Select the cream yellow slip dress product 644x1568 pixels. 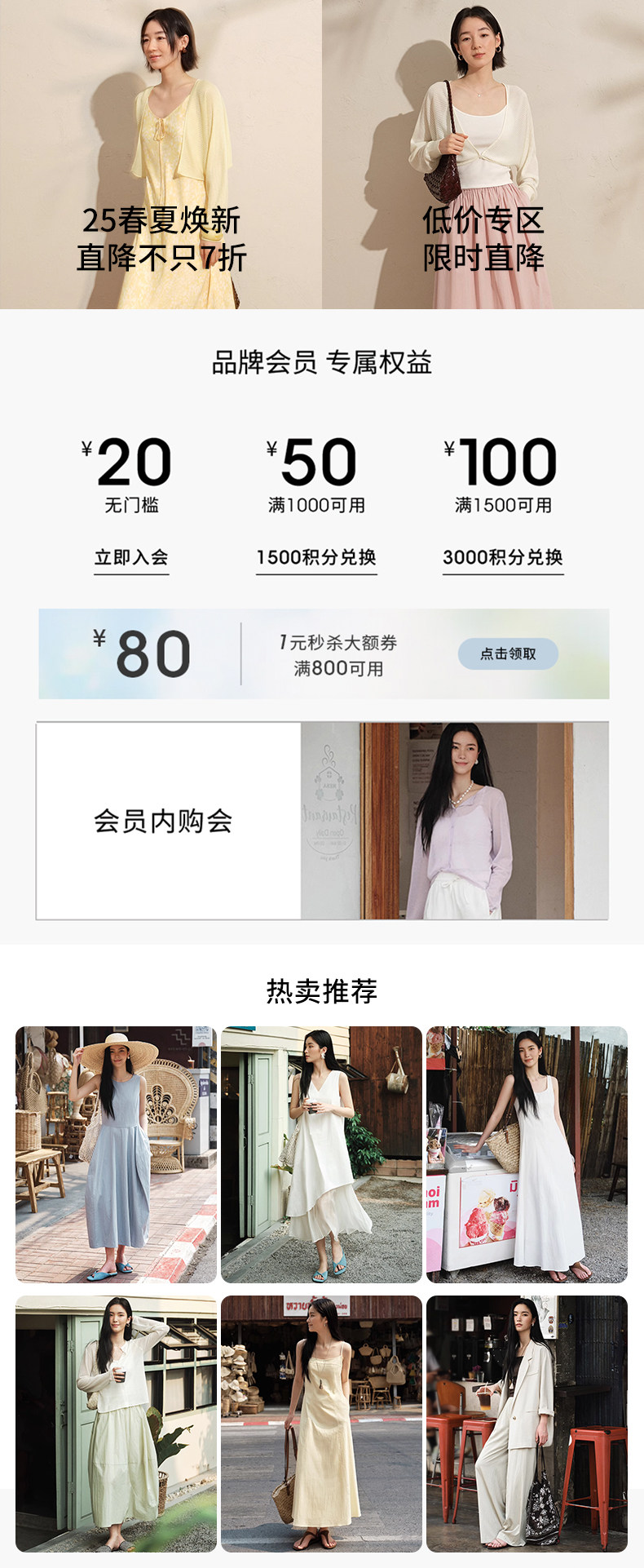(x=322, y=1424)
